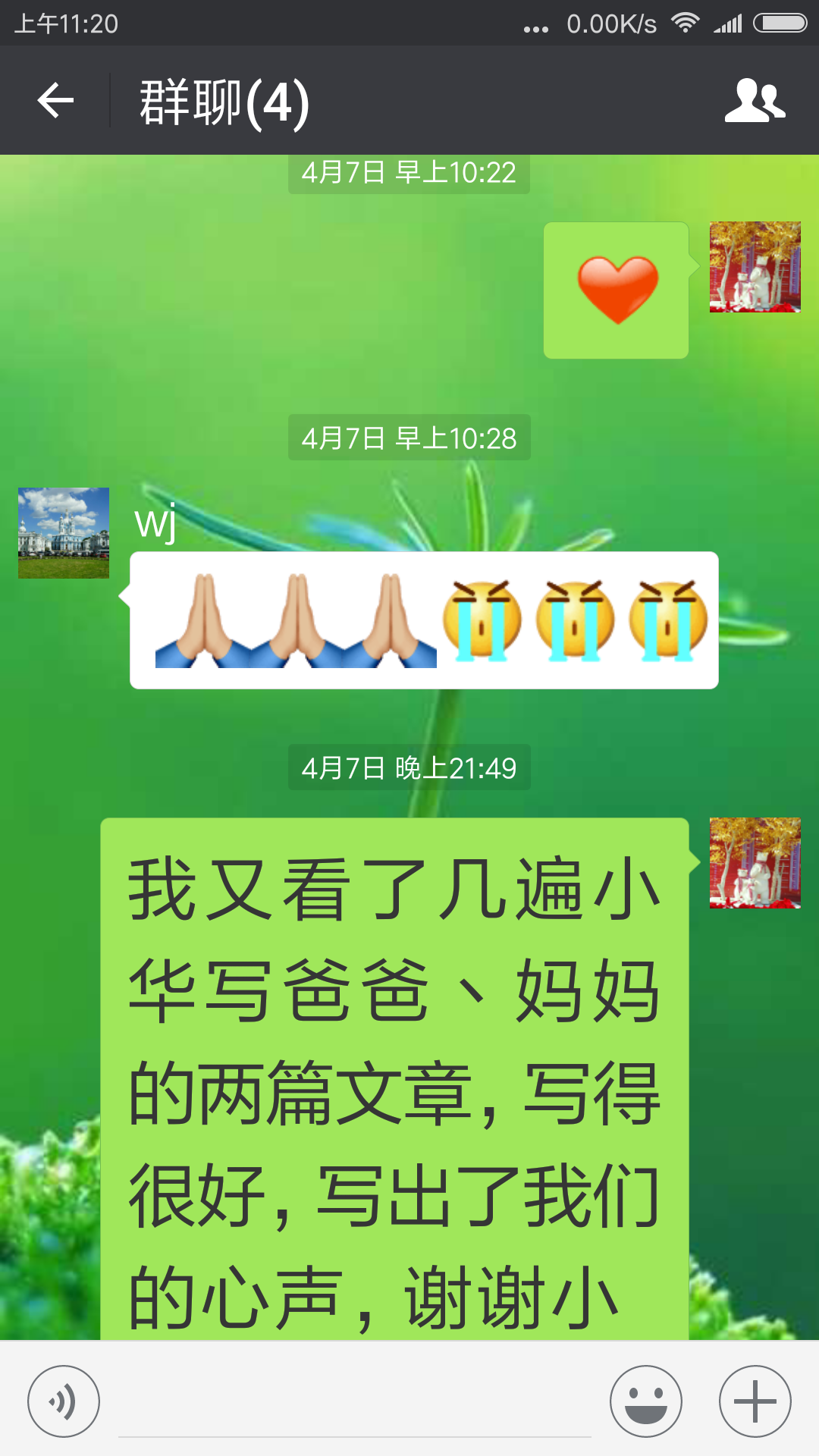The image size is (819, 1456).
Task: Tap the message text field
Action: [x=355, y=1403]
